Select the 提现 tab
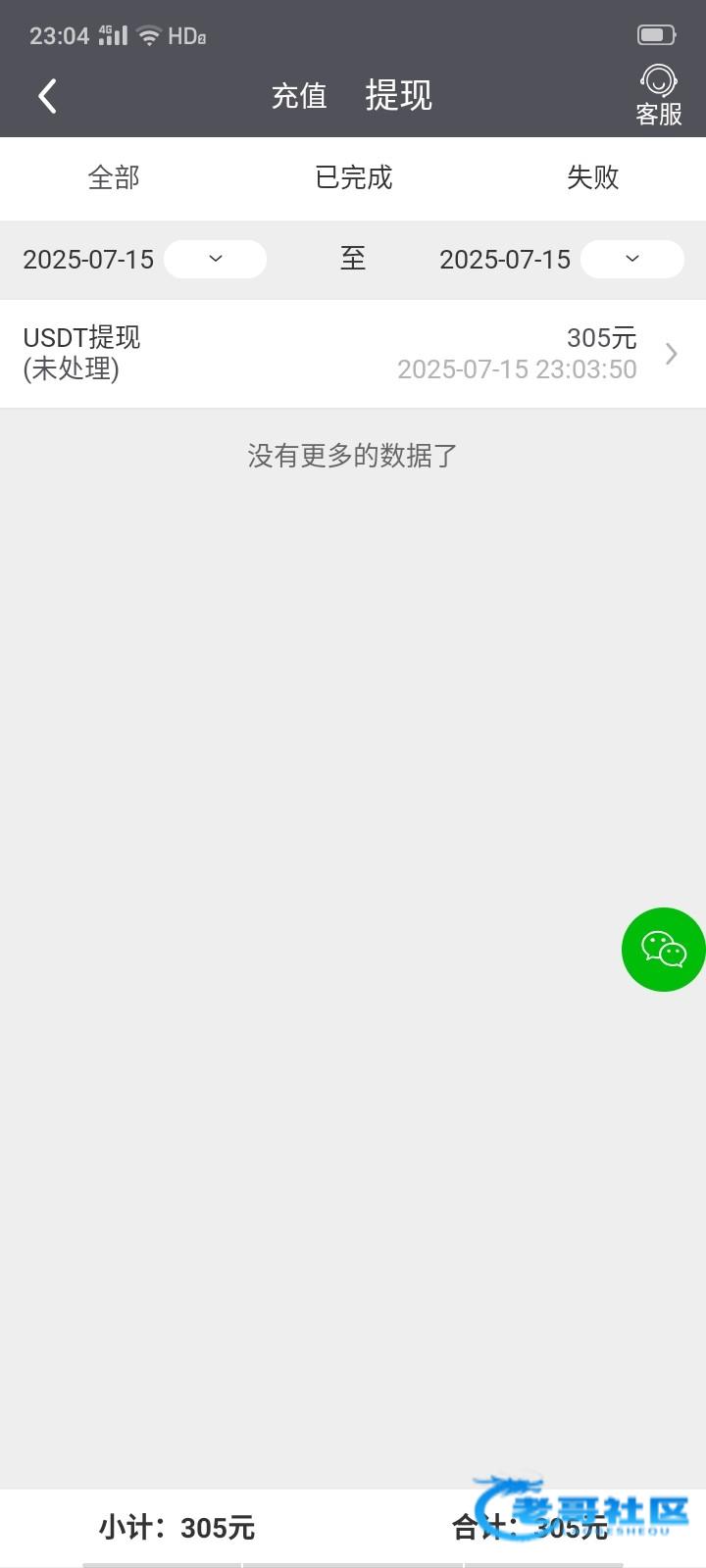706x1568 pixels. pos(398,96)
